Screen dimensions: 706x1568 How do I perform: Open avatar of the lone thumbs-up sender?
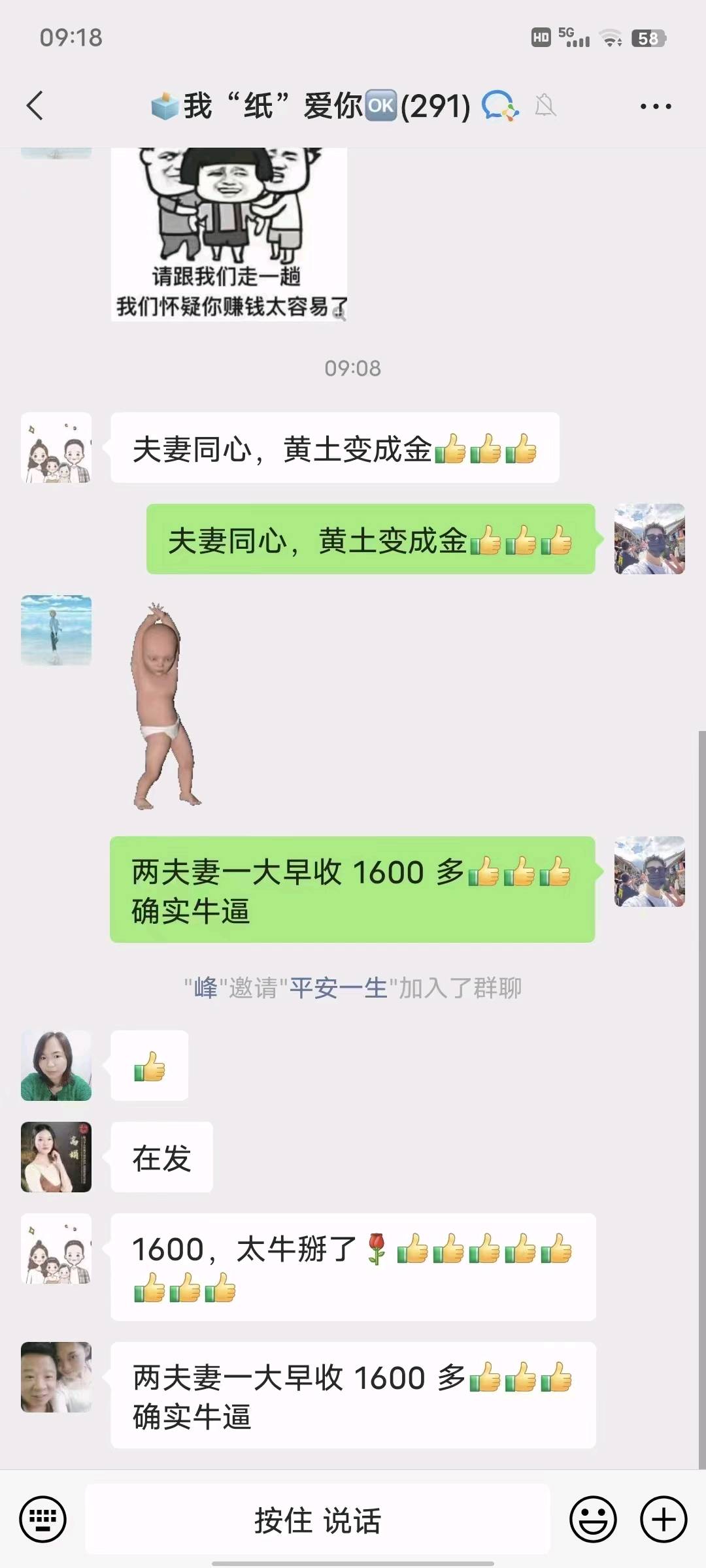[56, 1066]
